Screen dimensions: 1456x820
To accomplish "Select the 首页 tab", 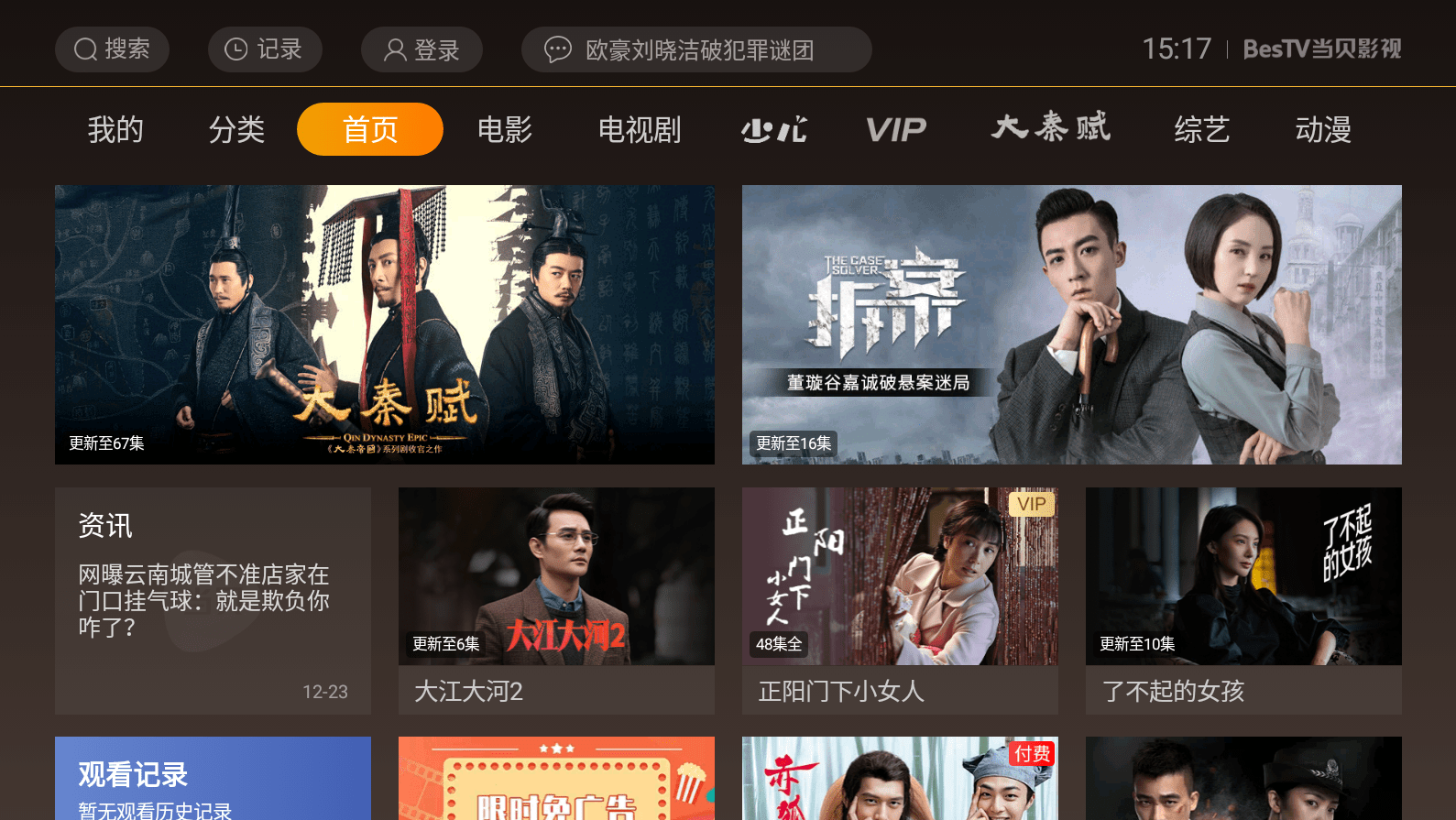I will (370, 129).
